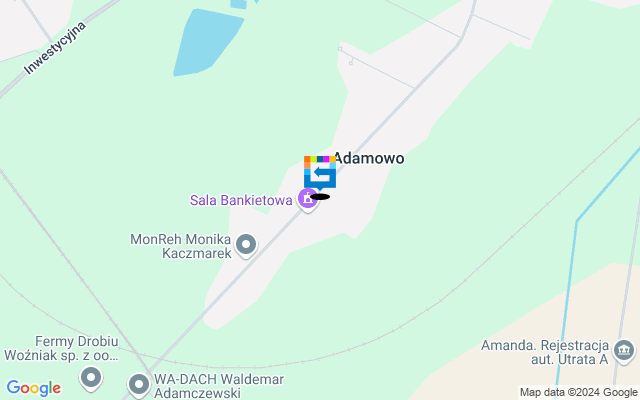View the Amanda. Rejestracja aut. marker
This screenshot has height=400, width=640.
coord(624,350)
